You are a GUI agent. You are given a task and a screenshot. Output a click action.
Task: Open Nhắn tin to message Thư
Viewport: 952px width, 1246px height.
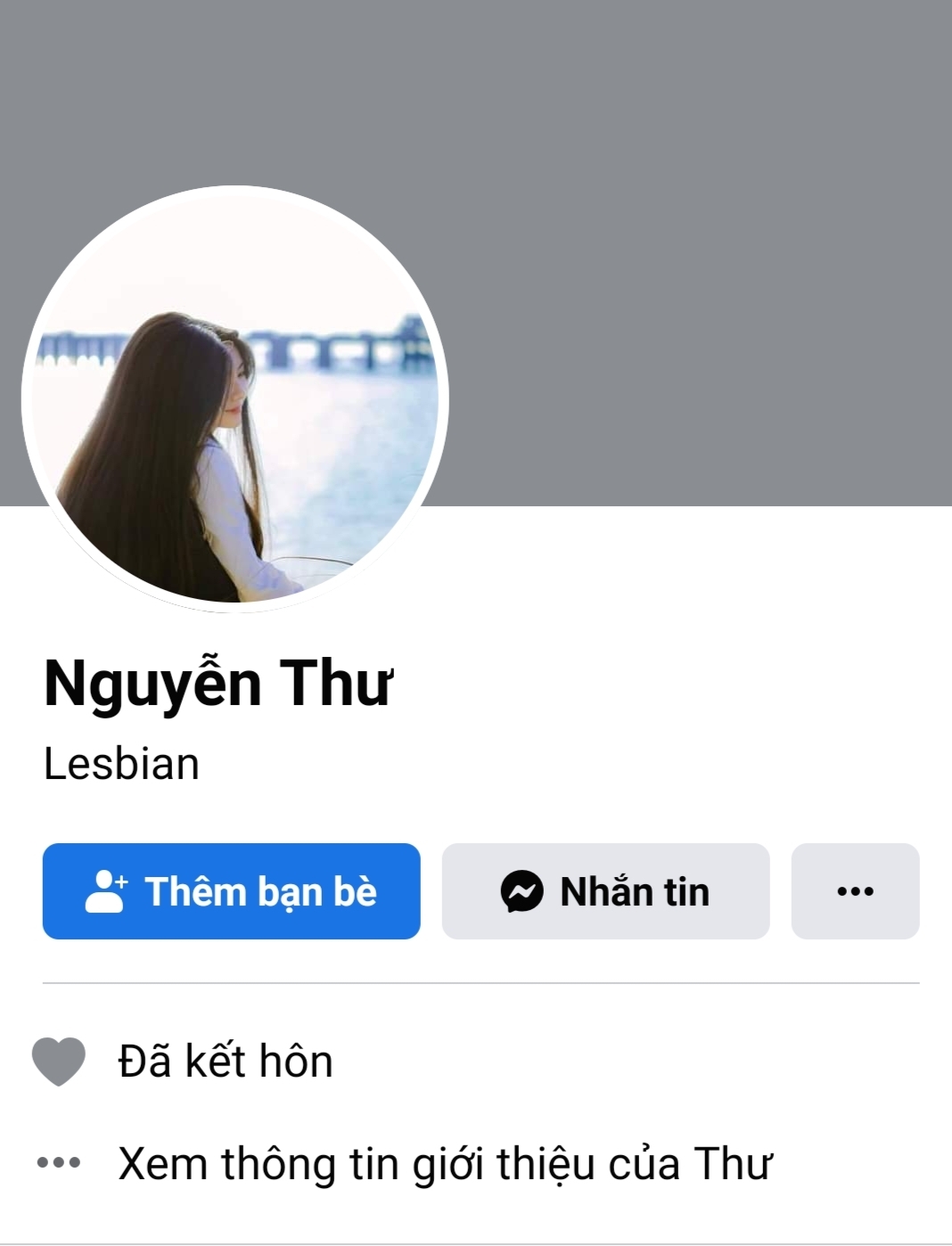605,891
